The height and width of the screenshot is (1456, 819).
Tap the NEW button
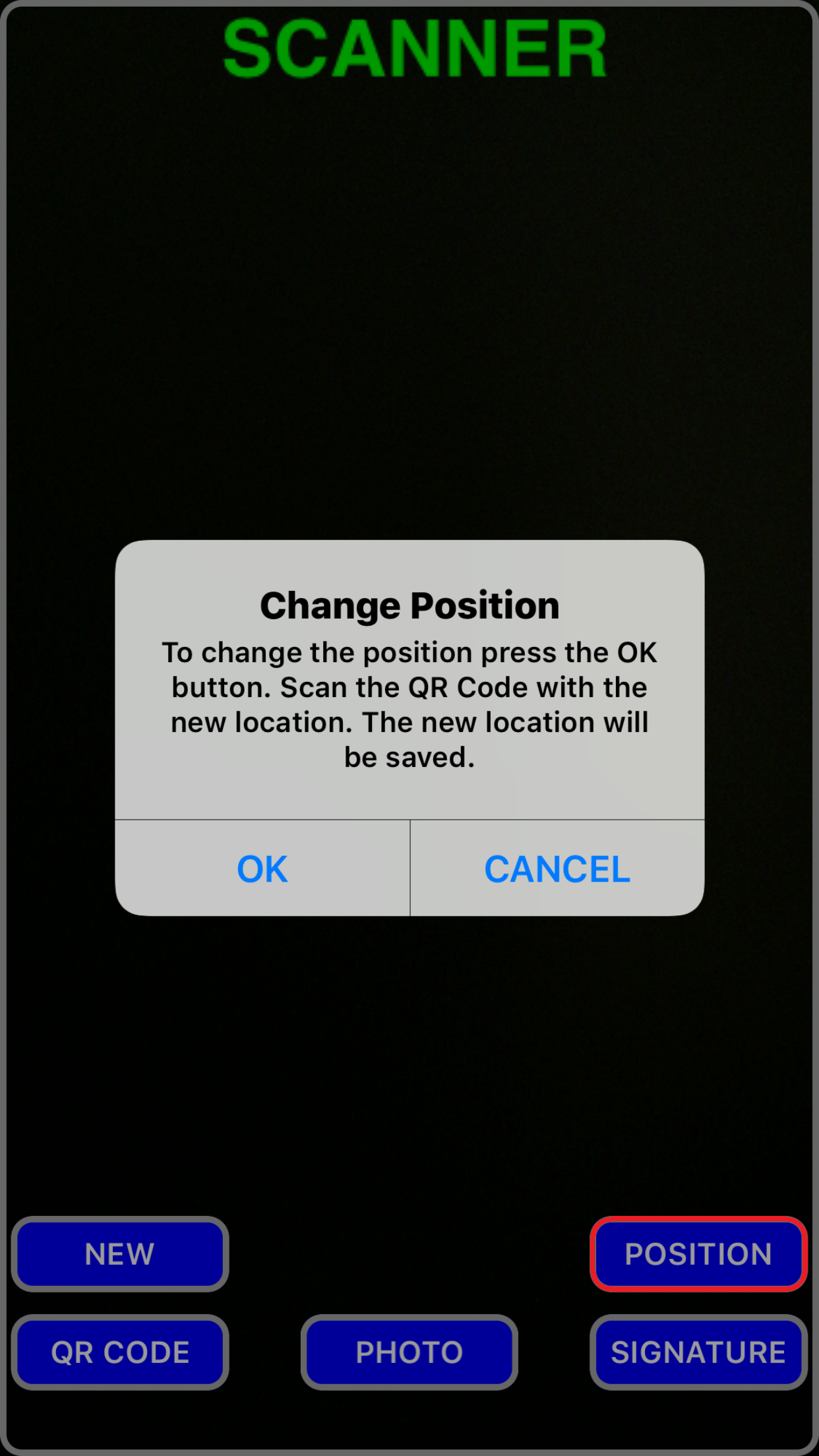(120, 1254)
